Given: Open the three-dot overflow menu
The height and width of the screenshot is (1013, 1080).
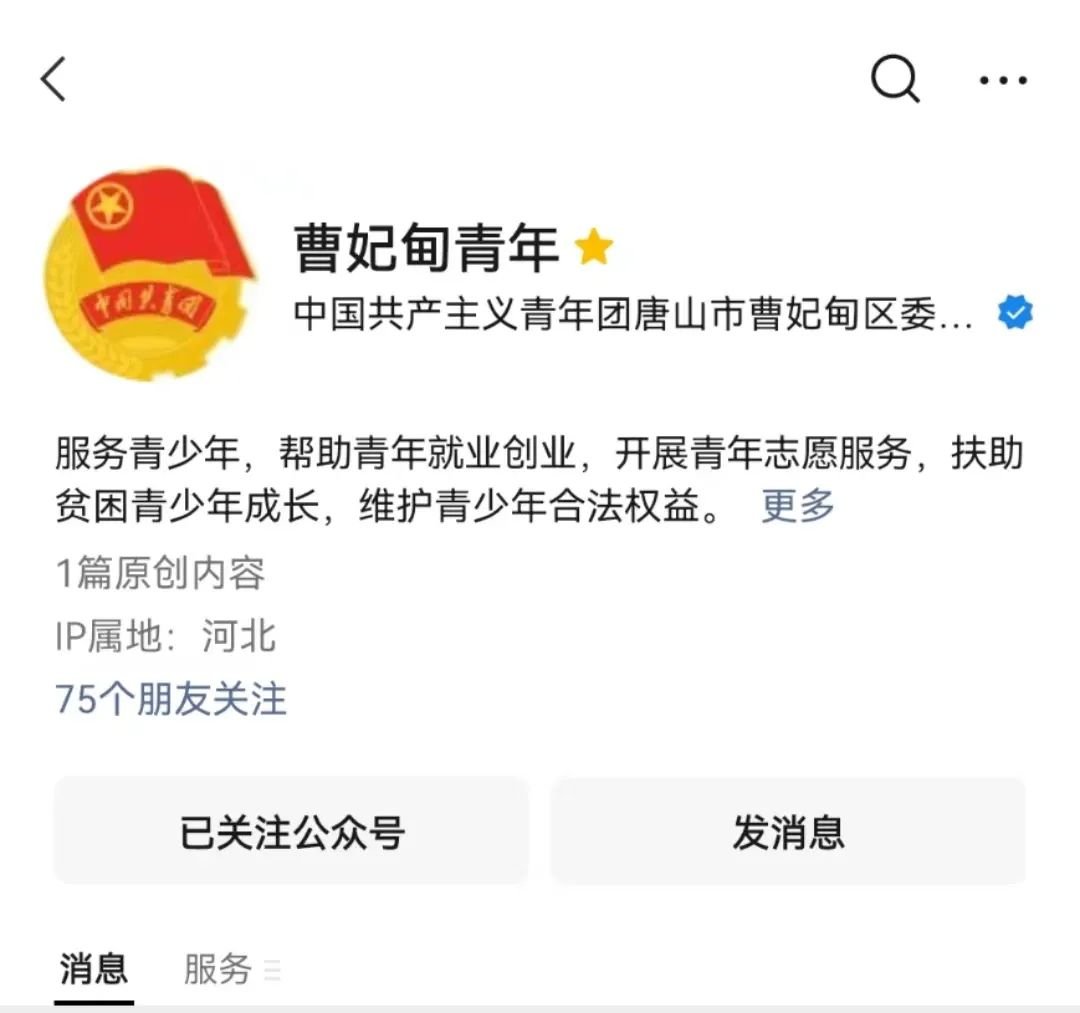Looking at the screenshot, I should coord(1002,80).
